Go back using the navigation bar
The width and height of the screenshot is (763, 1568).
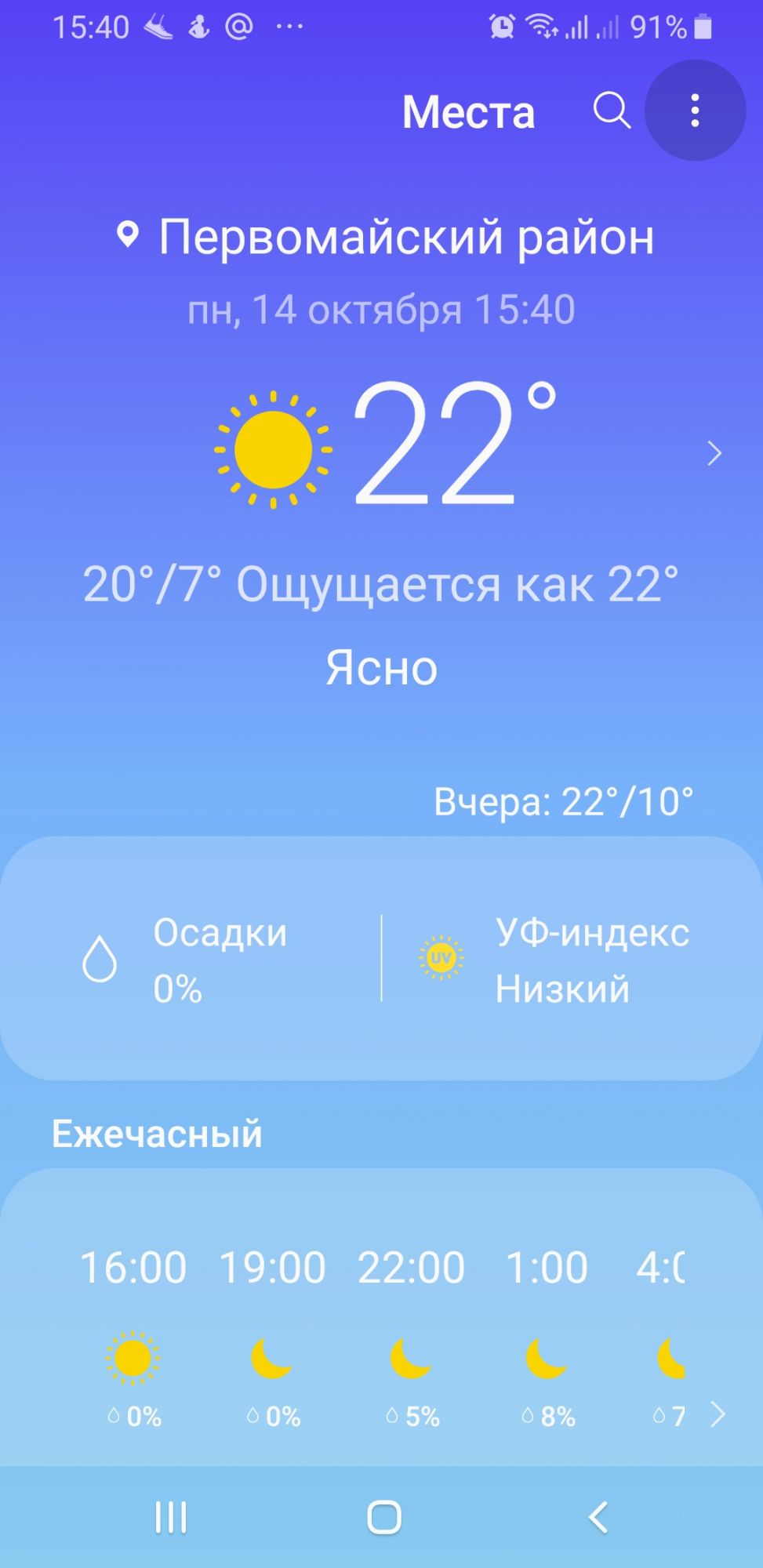pos(598,1516)
